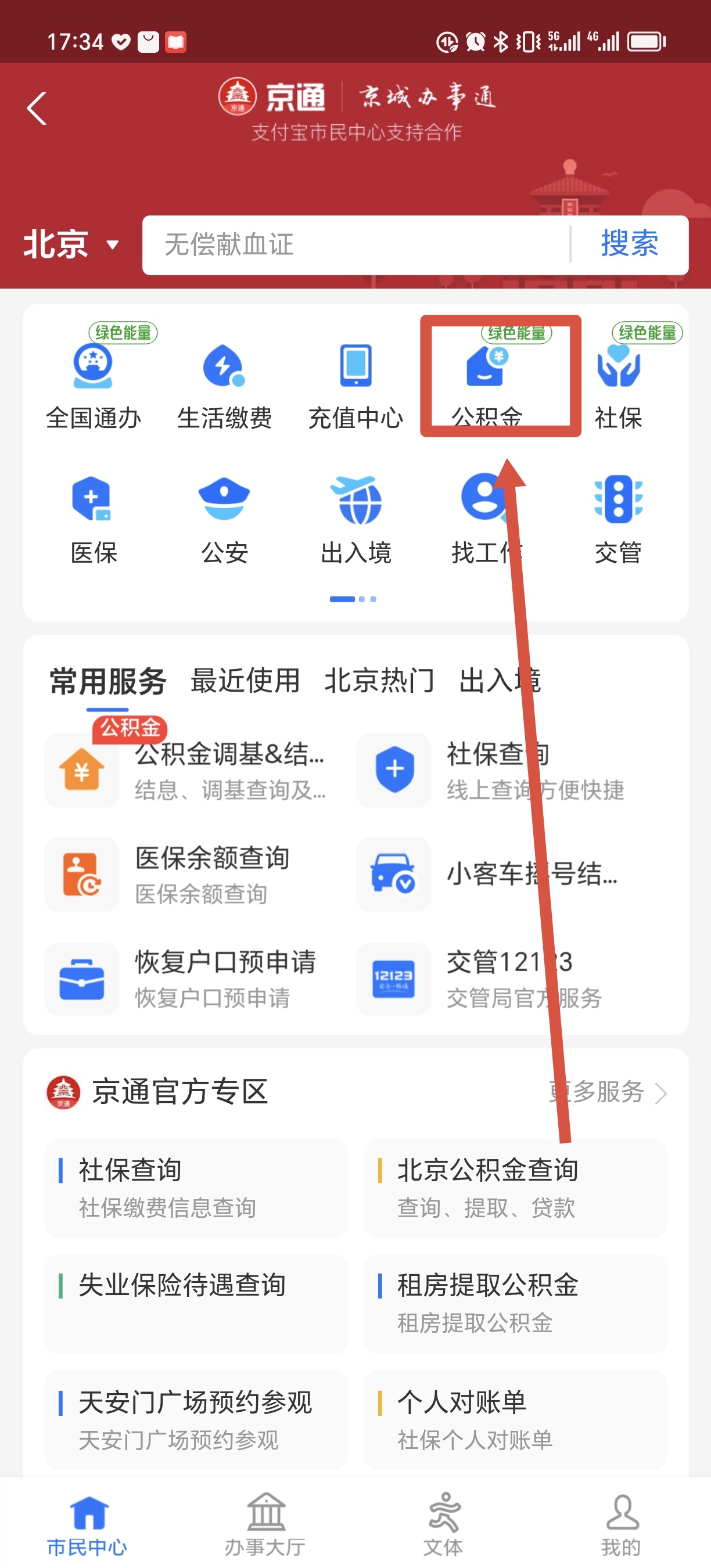Open the 北京 city dropdown
Viewport: 711px width, 1568px height.
[70, 244]
